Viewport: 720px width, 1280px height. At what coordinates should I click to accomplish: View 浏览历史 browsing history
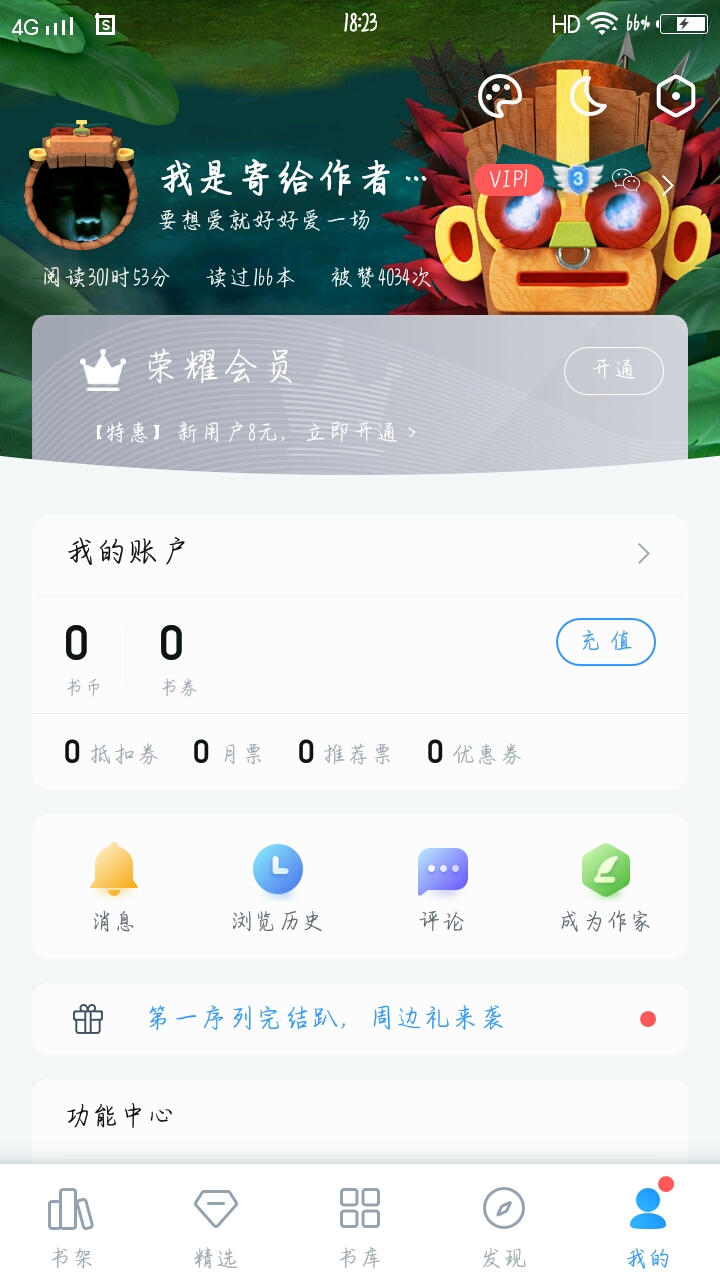[x=277, y=888]
